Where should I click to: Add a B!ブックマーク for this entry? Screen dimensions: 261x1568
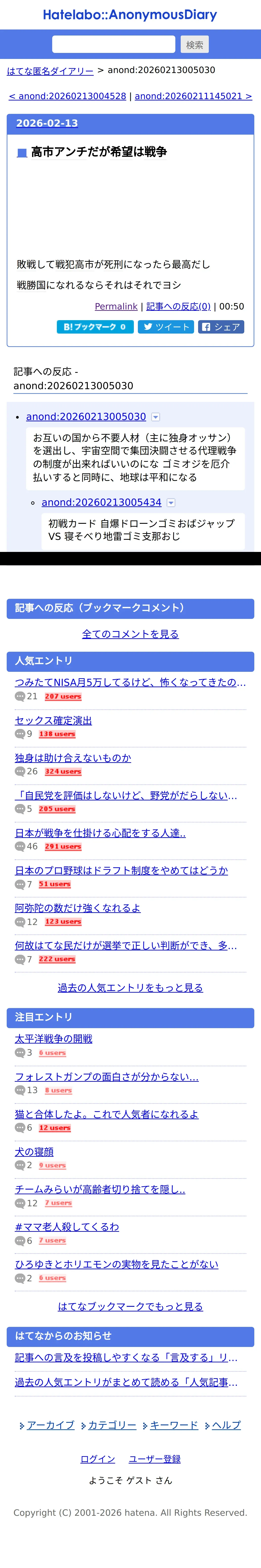pyautogui.click(x=95, y=327)
